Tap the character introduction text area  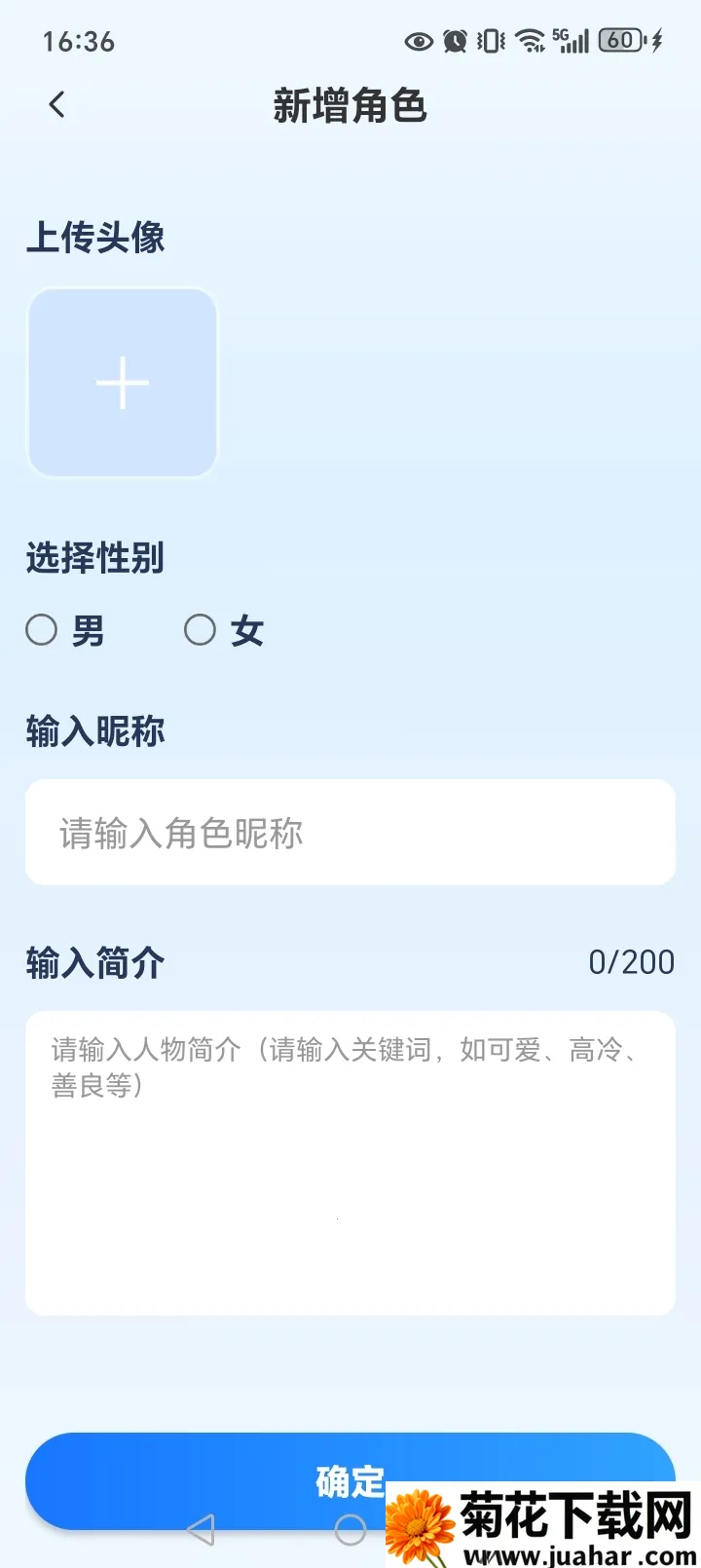pyautogui.click(x=350, y=1159)
